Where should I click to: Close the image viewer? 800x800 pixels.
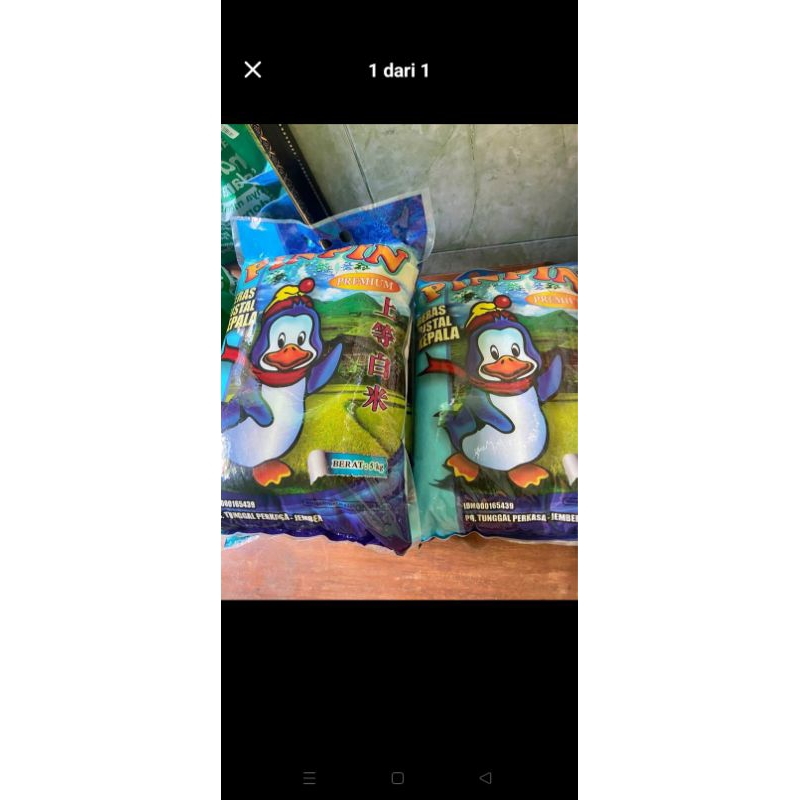pyautogui.click(x=253, y=70)
